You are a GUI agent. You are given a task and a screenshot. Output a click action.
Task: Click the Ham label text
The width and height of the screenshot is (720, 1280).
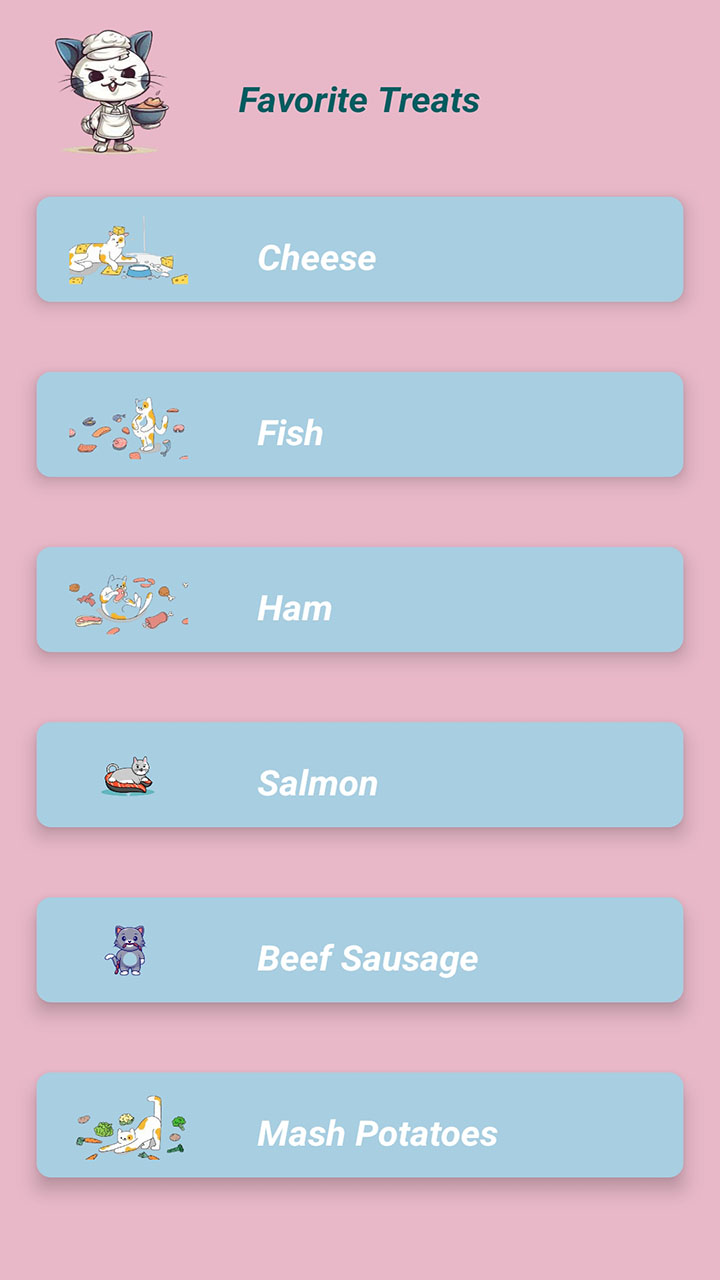(295, 608)
